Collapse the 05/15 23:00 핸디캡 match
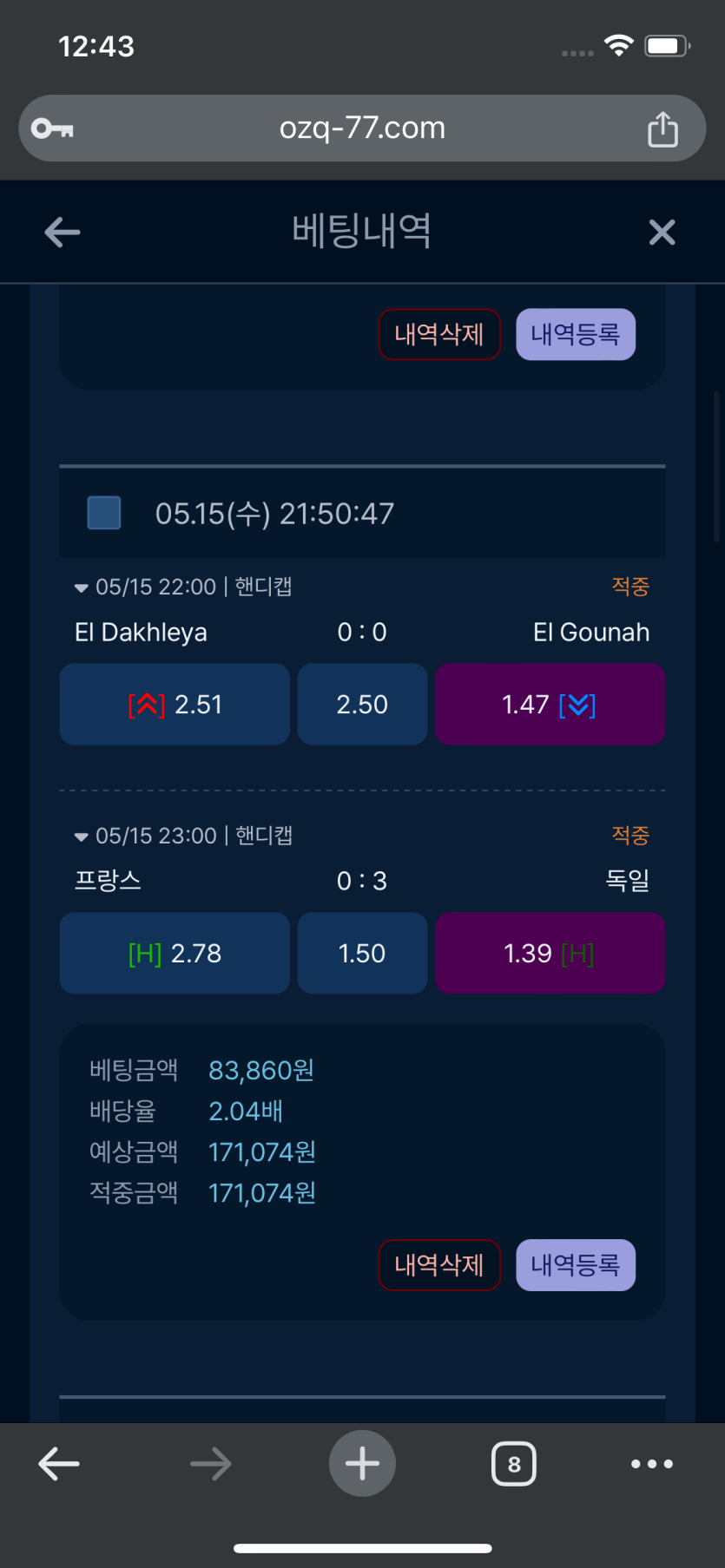The width and height of the screenshot is (725, 1568). [82, 837]
